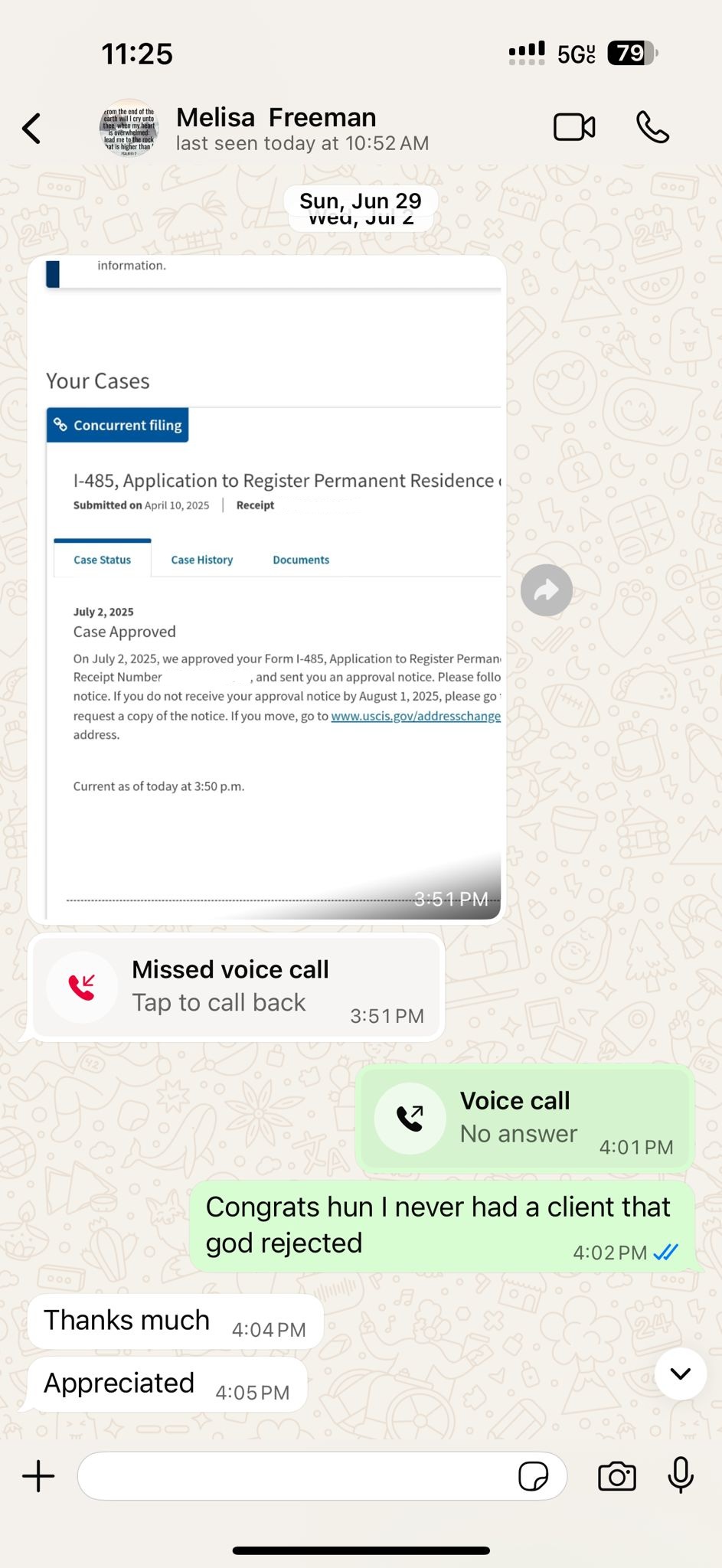Jump to the latest messages

(x=680, y=1374)
